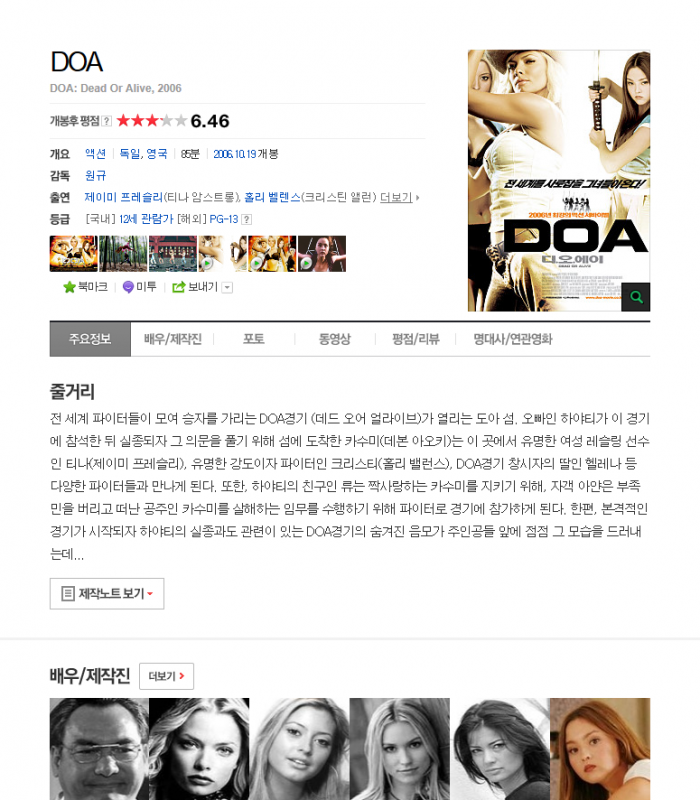Expand 제작노트 보기 production notes
700x800 pixels.
coord(107,593)
